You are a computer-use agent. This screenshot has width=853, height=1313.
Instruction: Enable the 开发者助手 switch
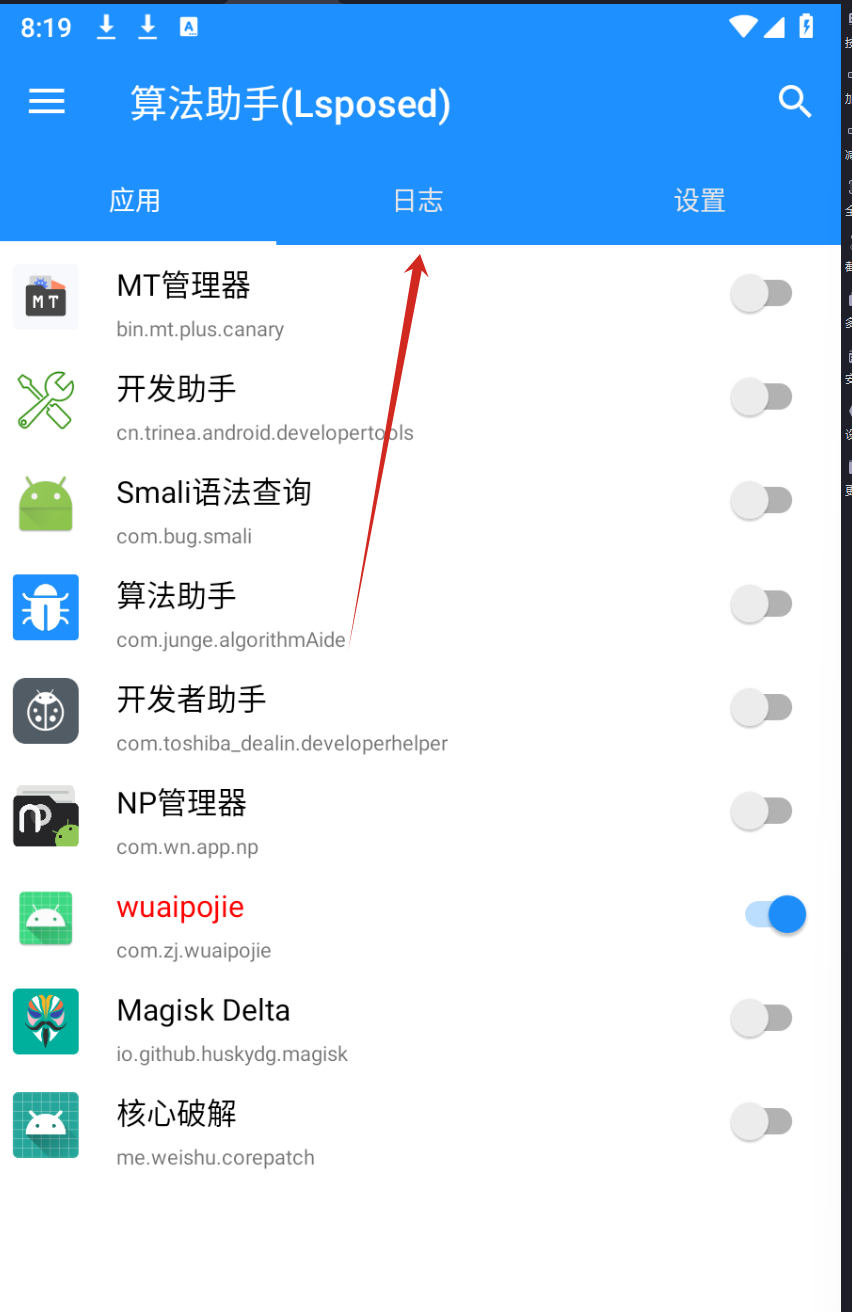point(761,708)
